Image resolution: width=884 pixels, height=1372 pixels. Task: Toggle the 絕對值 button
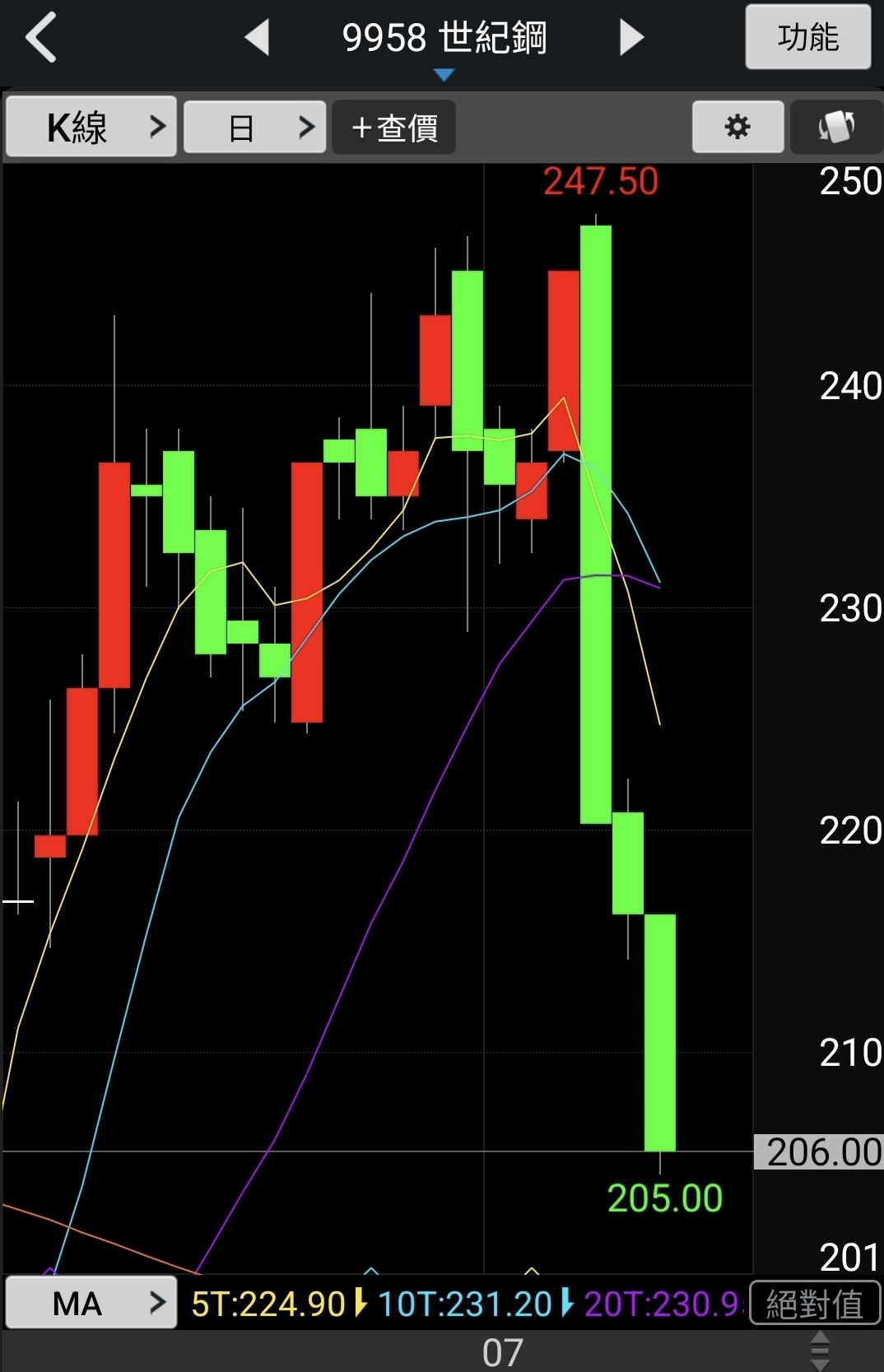click(x=815, y=1303)
